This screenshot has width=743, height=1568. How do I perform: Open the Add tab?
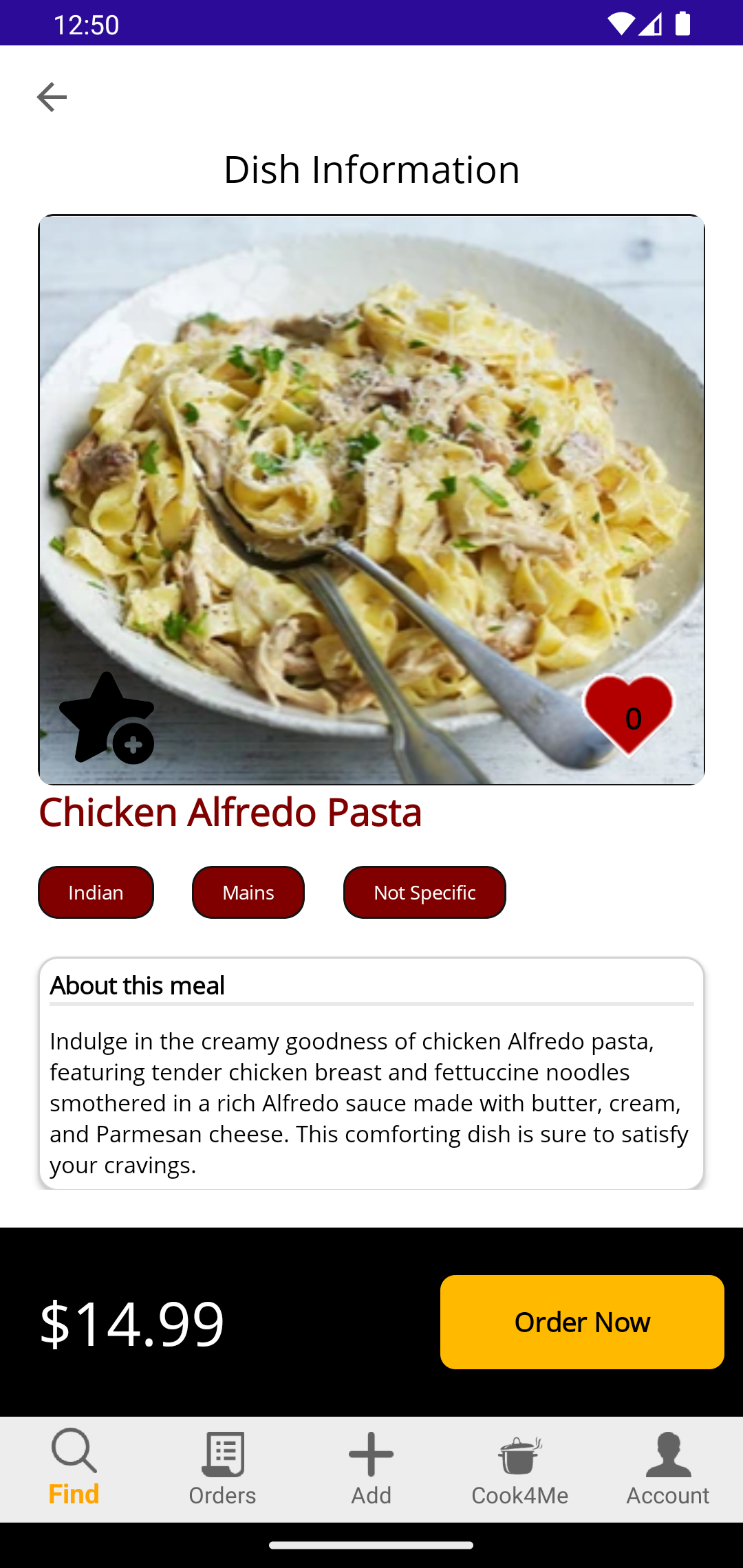click(371, 1468)
